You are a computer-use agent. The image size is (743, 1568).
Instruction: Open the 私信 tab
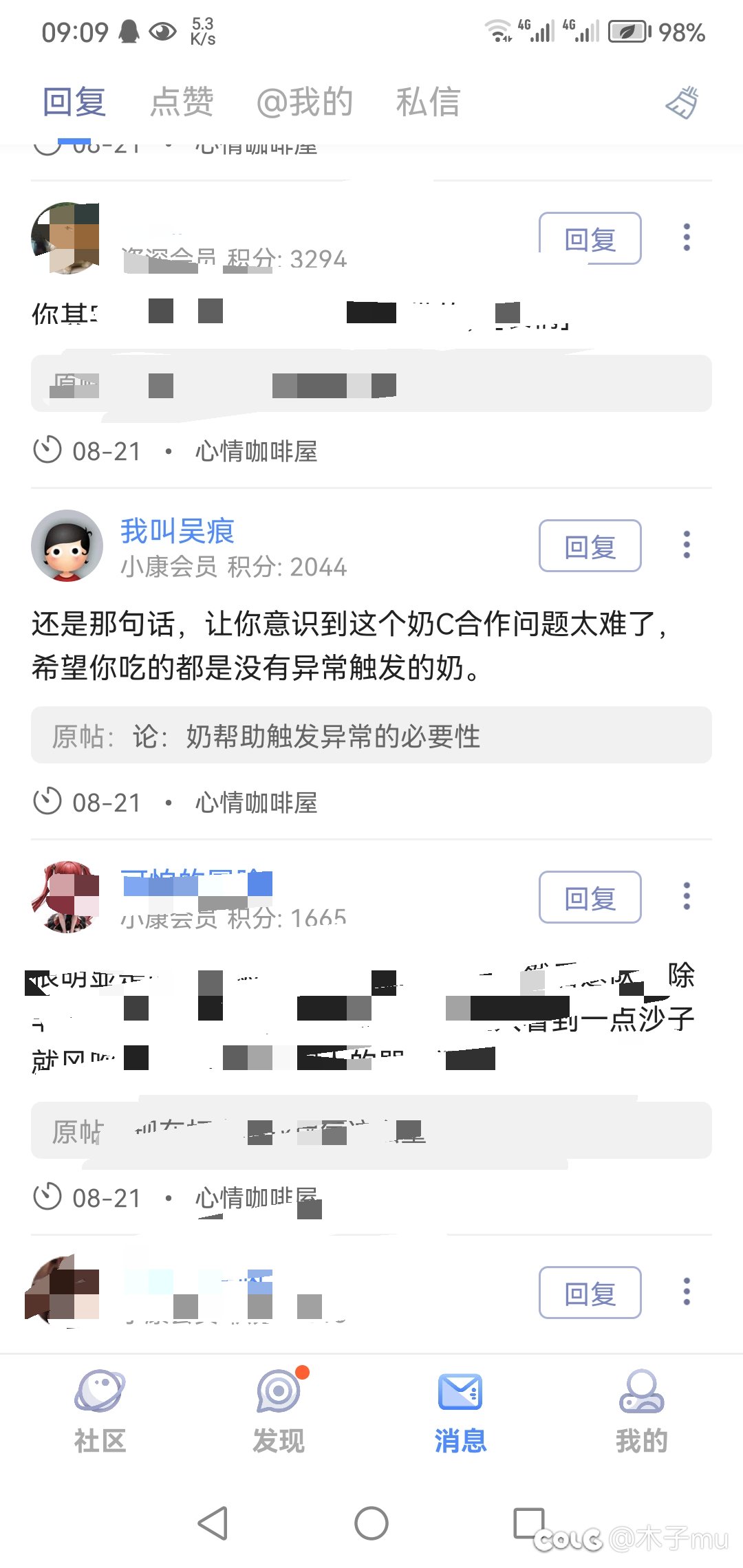coord(428,102)
